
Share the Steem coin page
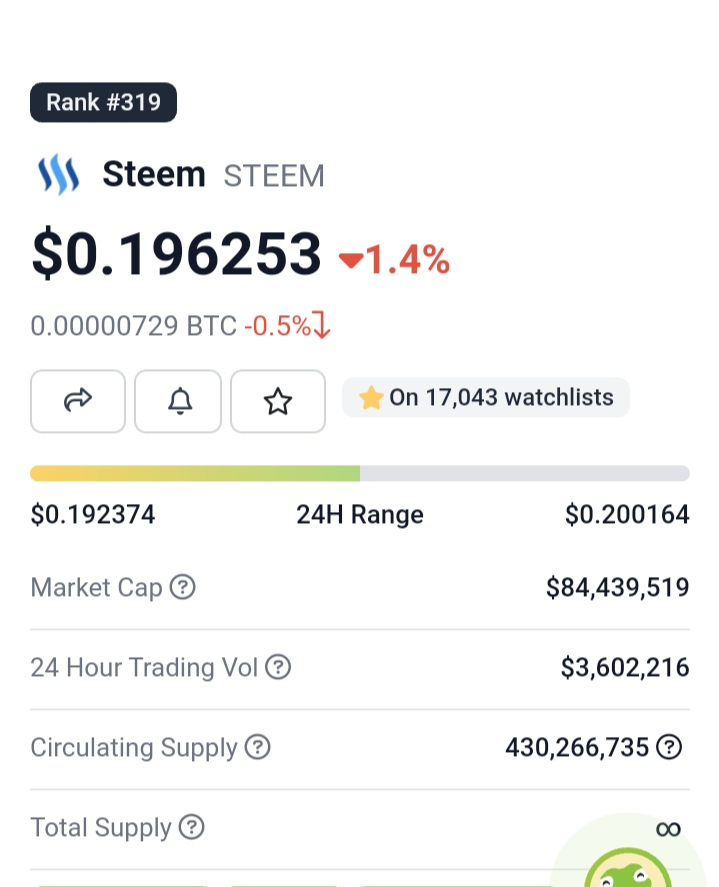(78, 401)
